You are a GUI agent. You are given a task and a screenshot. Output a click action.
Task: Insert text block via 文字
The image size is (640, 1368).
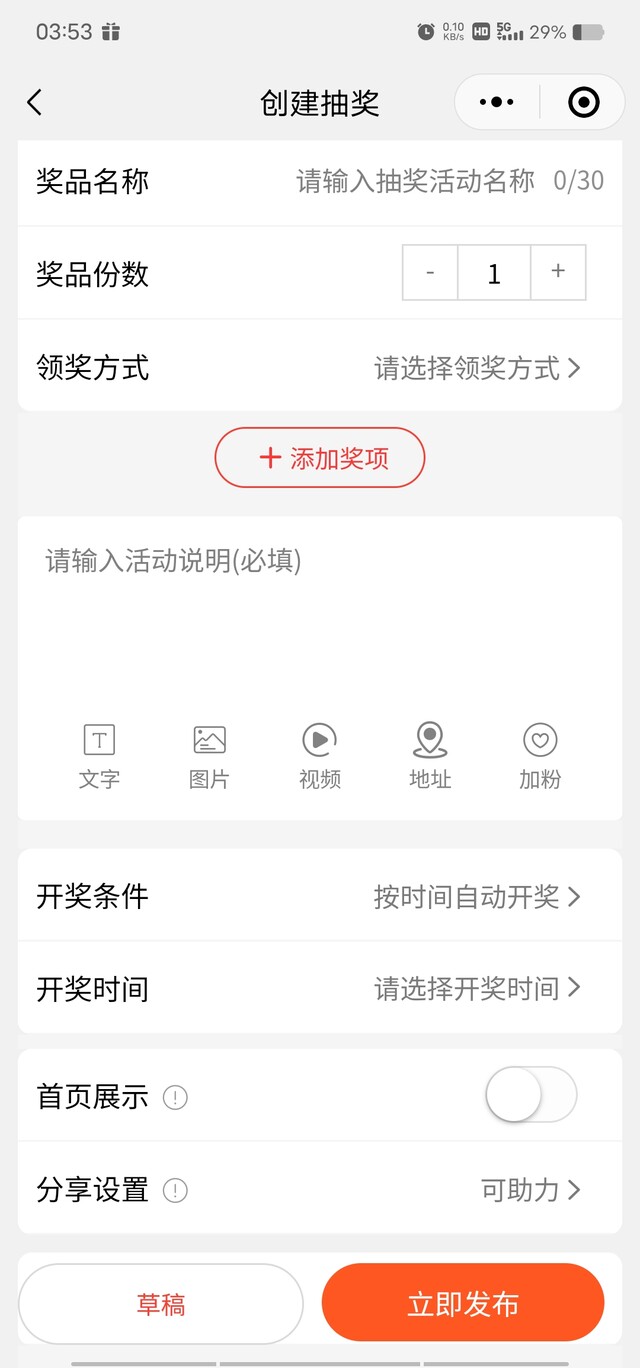99,756
